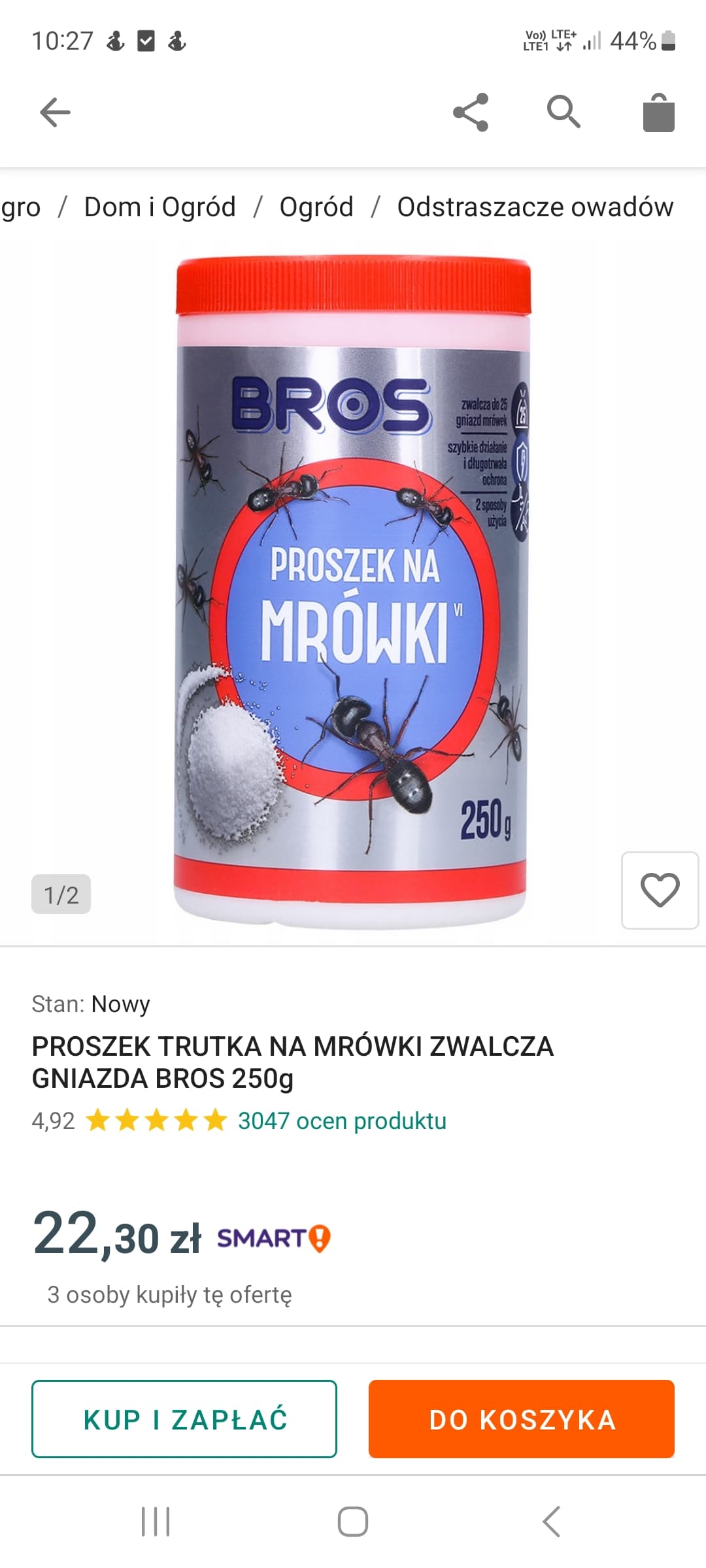
Task: Open the 3047 ocen produktu reviews
Action: pos(342,1120)
